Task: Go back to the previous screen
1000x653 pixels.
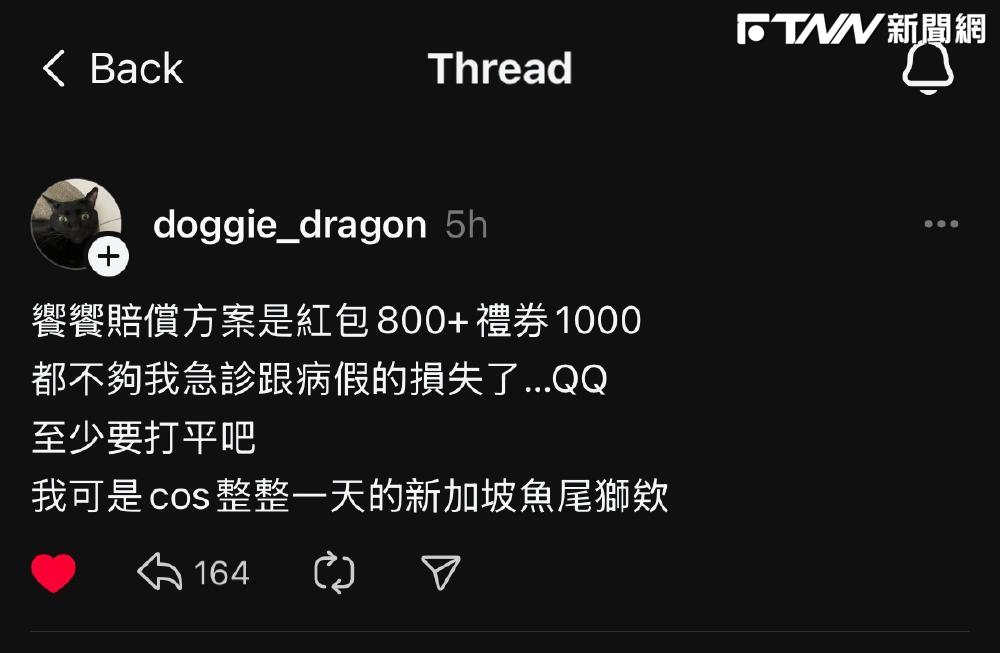Action: [x=112, y=69]
